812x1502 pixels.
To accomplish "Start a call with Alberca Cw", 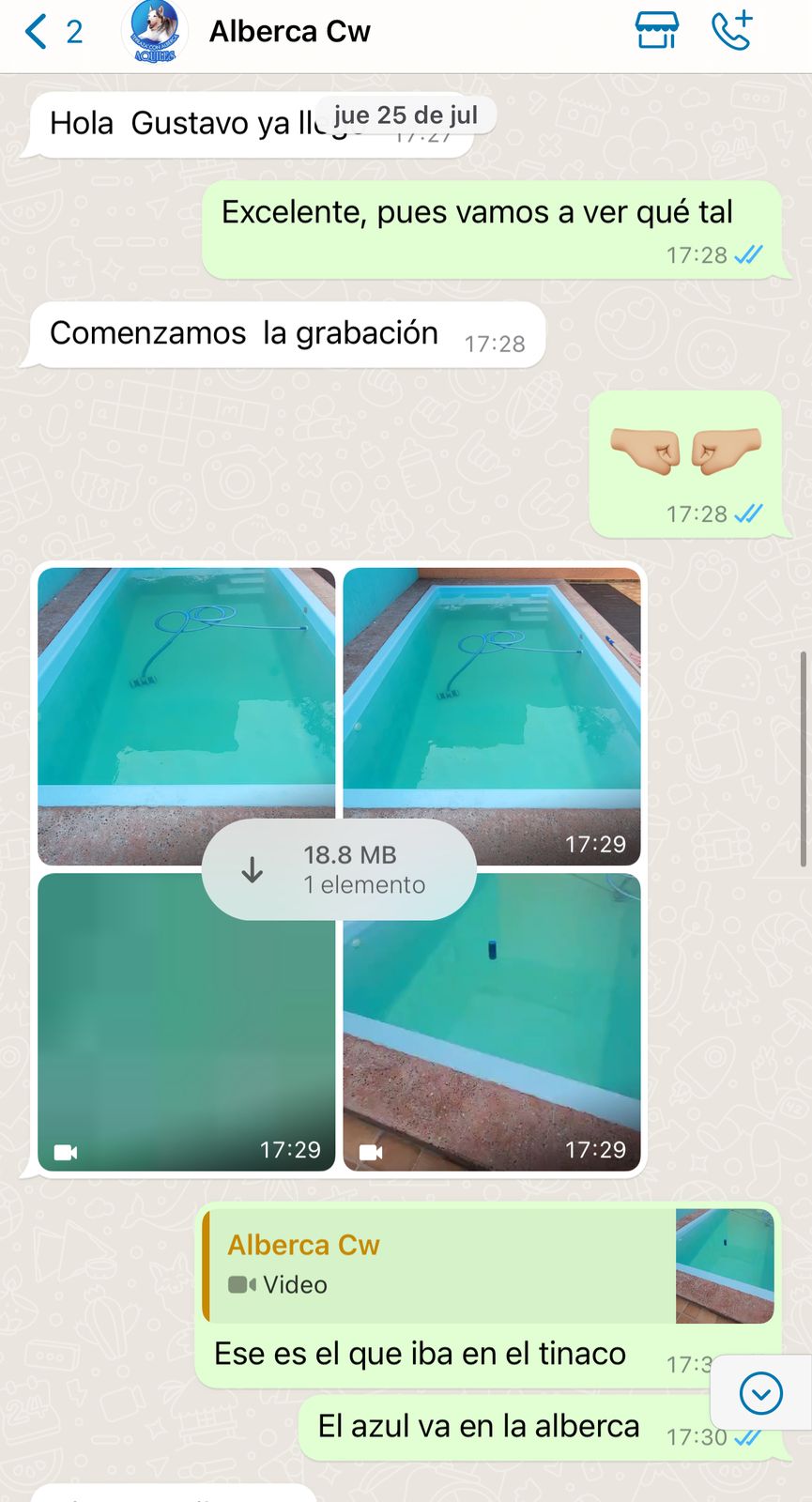I will pos(732,31).
